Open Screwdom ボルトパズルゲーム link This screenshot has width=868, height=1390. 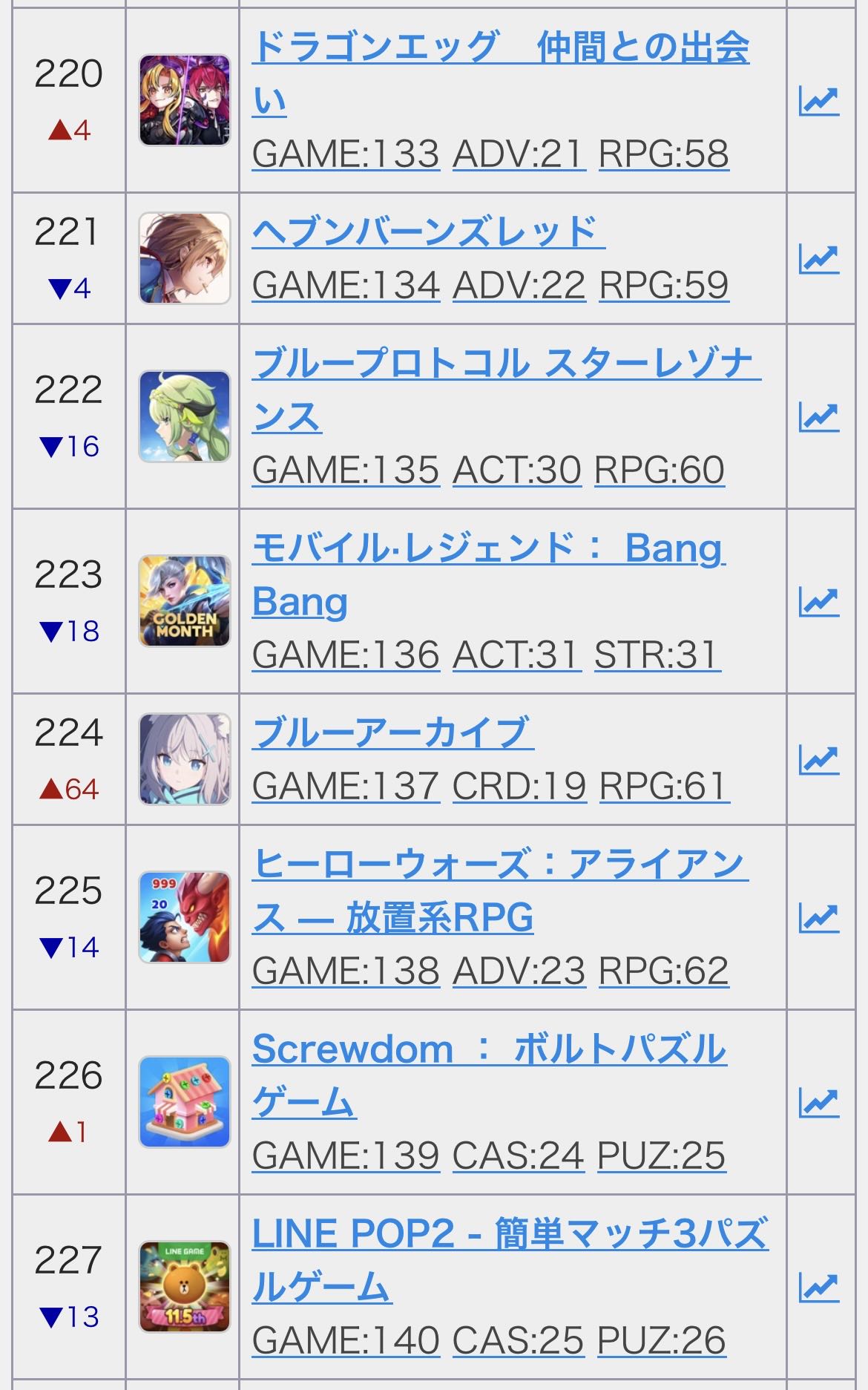pyautogui.click(x=488, y=1049)
